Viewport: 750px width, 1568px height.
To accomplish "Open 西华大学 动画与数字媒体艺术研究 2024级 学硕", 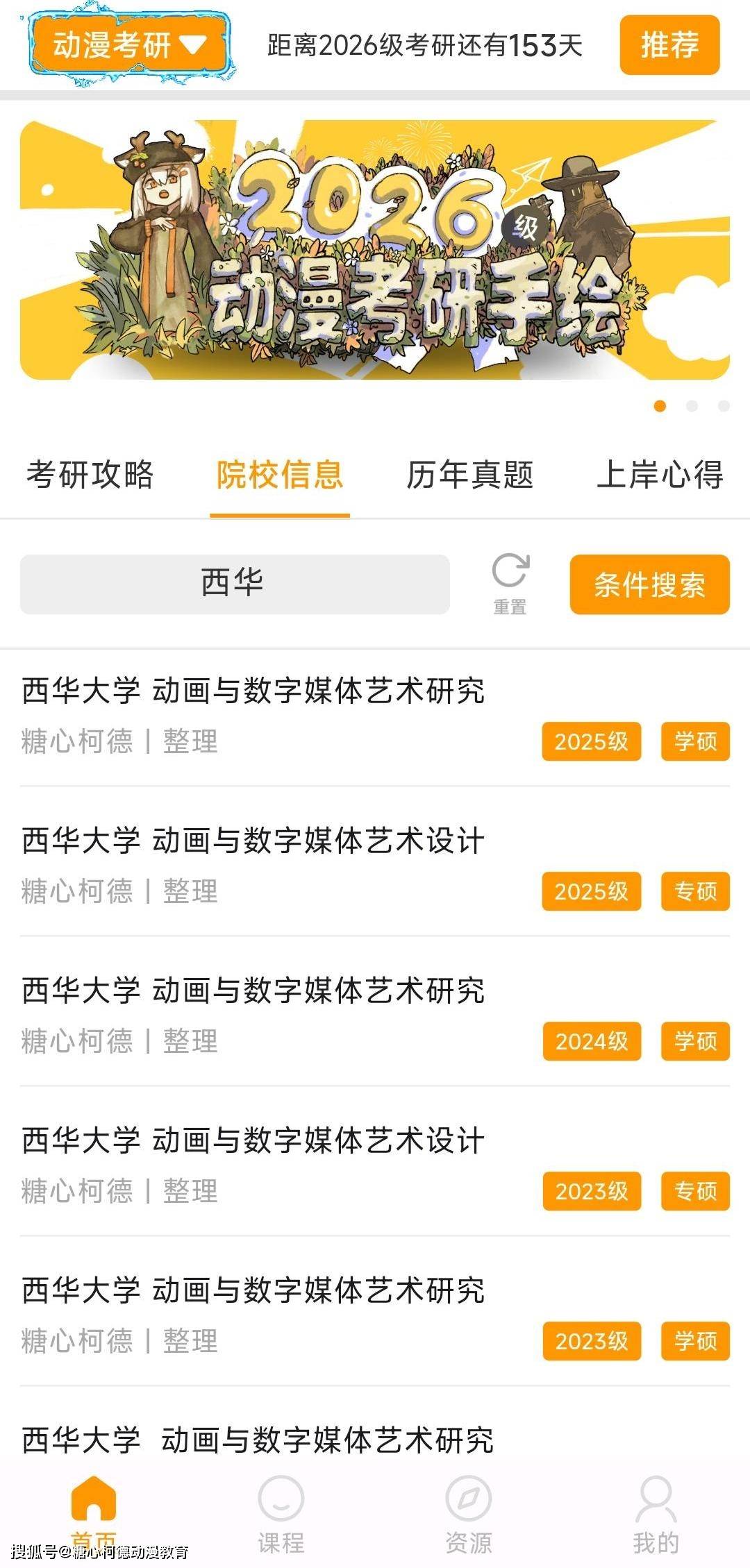I will click(x=375, y=1015).
